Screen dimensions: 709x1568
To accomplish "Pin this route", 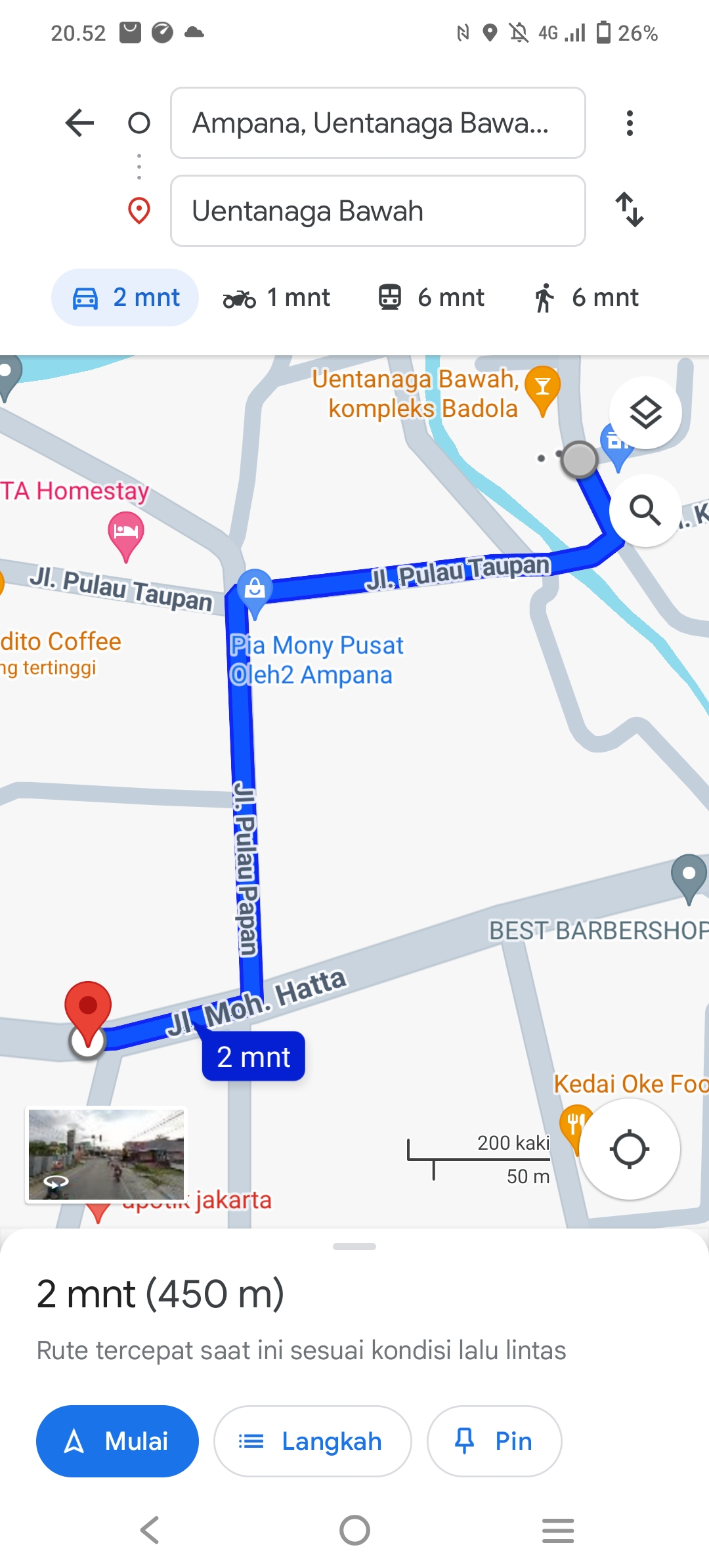I will [x=494, y=1441].
